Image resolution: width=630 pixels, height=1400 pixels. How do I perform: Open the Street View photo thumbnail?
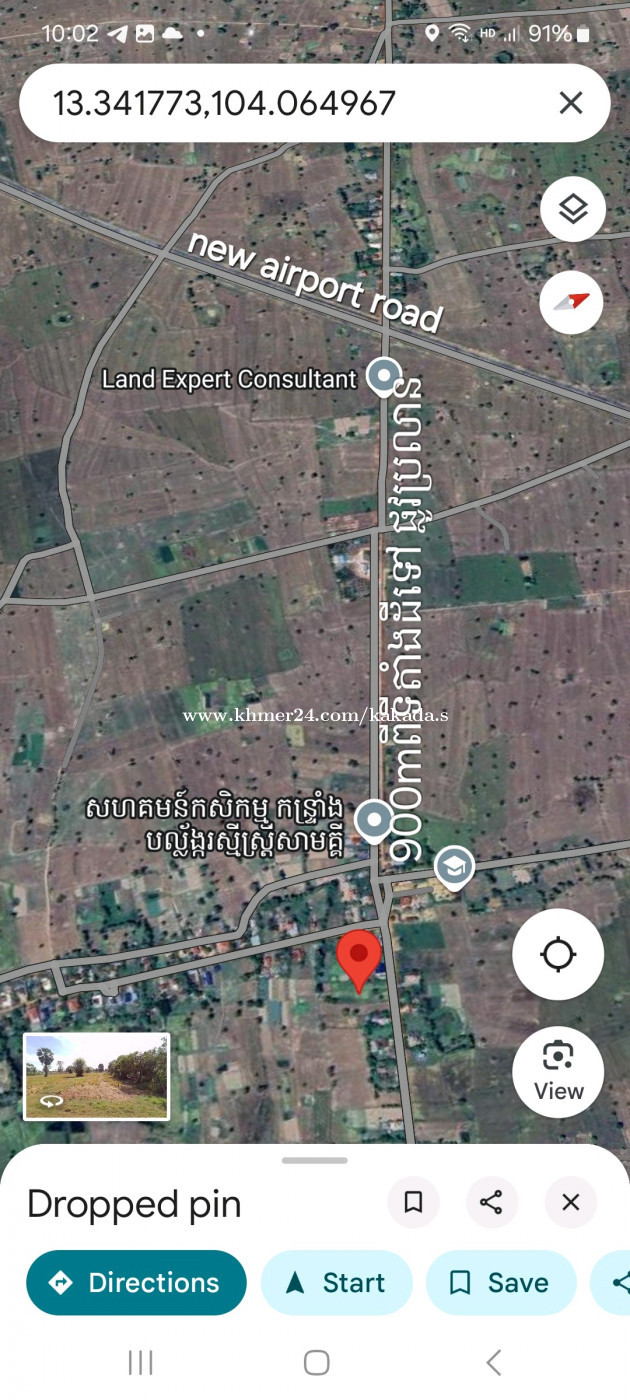click(97, 1076)
